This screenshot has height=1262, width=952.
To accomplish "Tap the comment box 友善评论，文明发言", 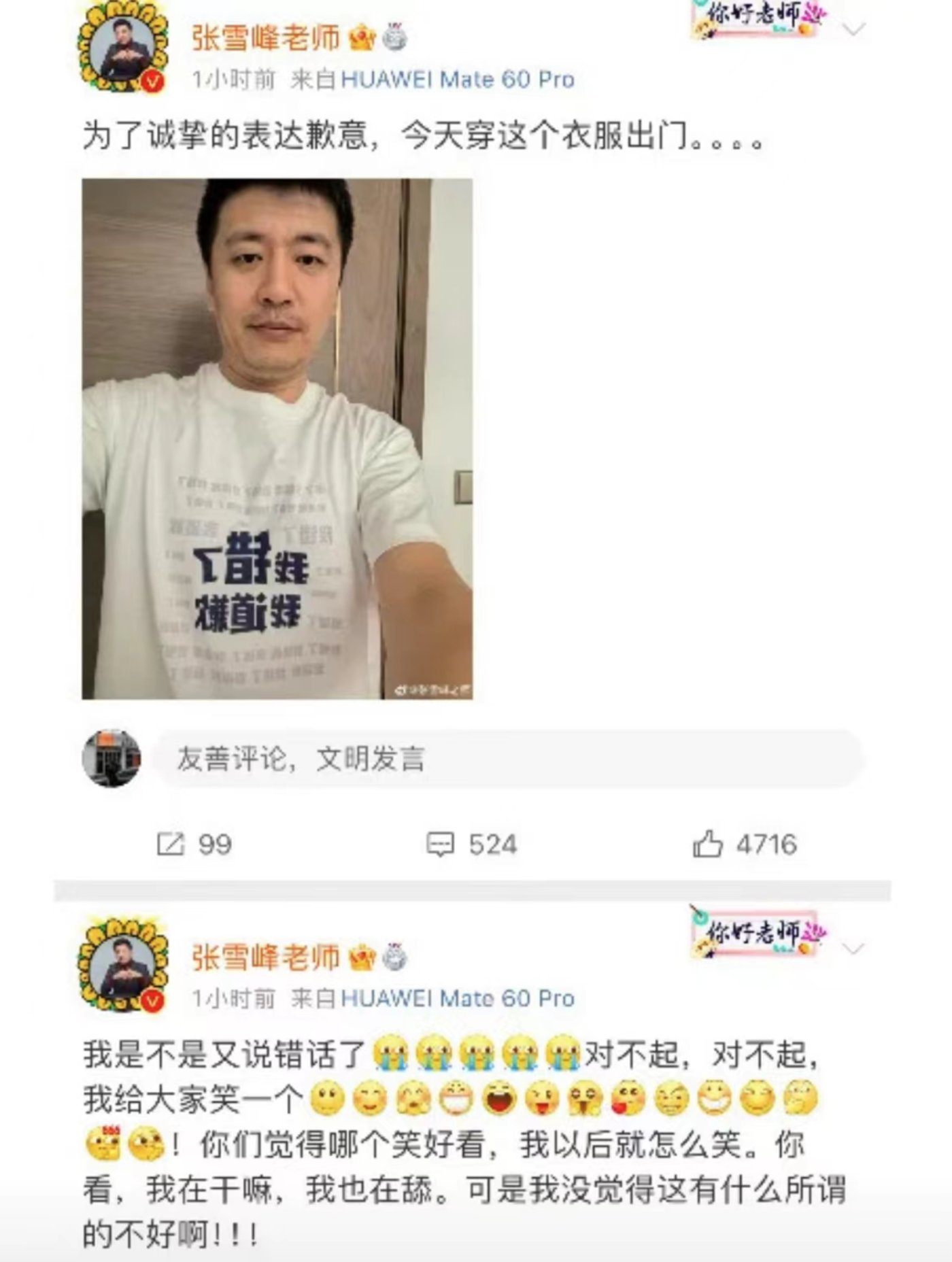I will (x=507, y=759).
